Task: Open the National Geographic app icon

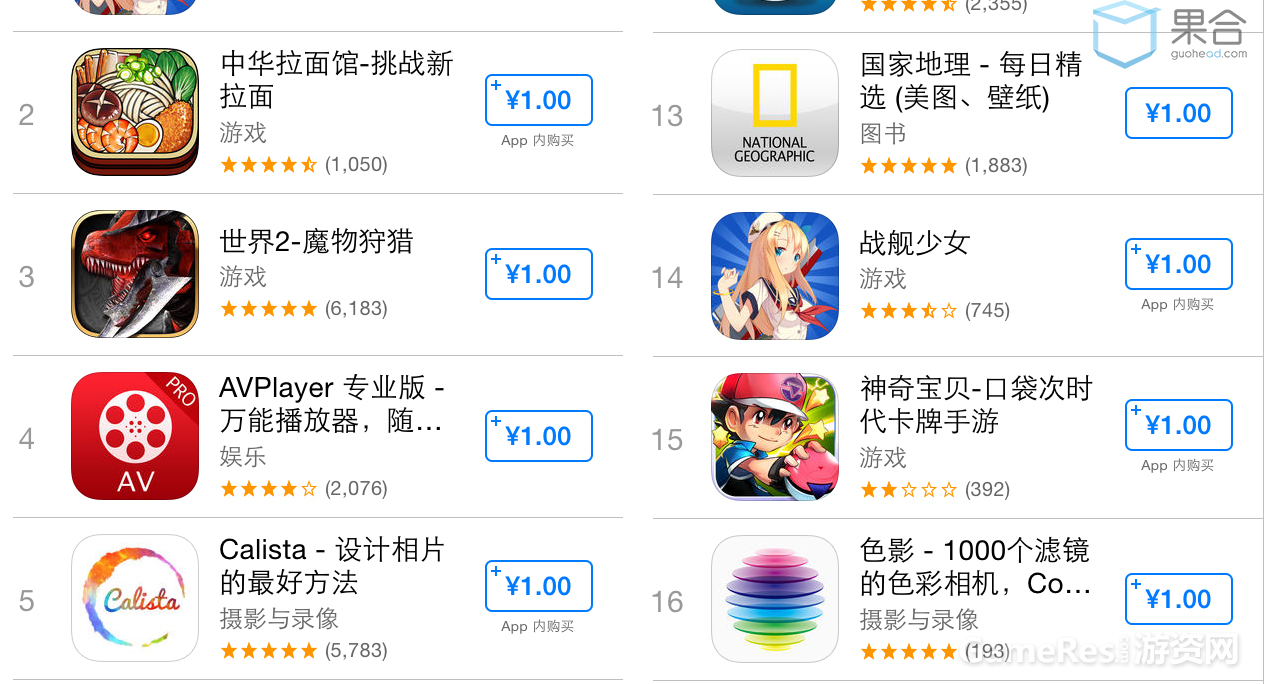Action: click(775, 113)
